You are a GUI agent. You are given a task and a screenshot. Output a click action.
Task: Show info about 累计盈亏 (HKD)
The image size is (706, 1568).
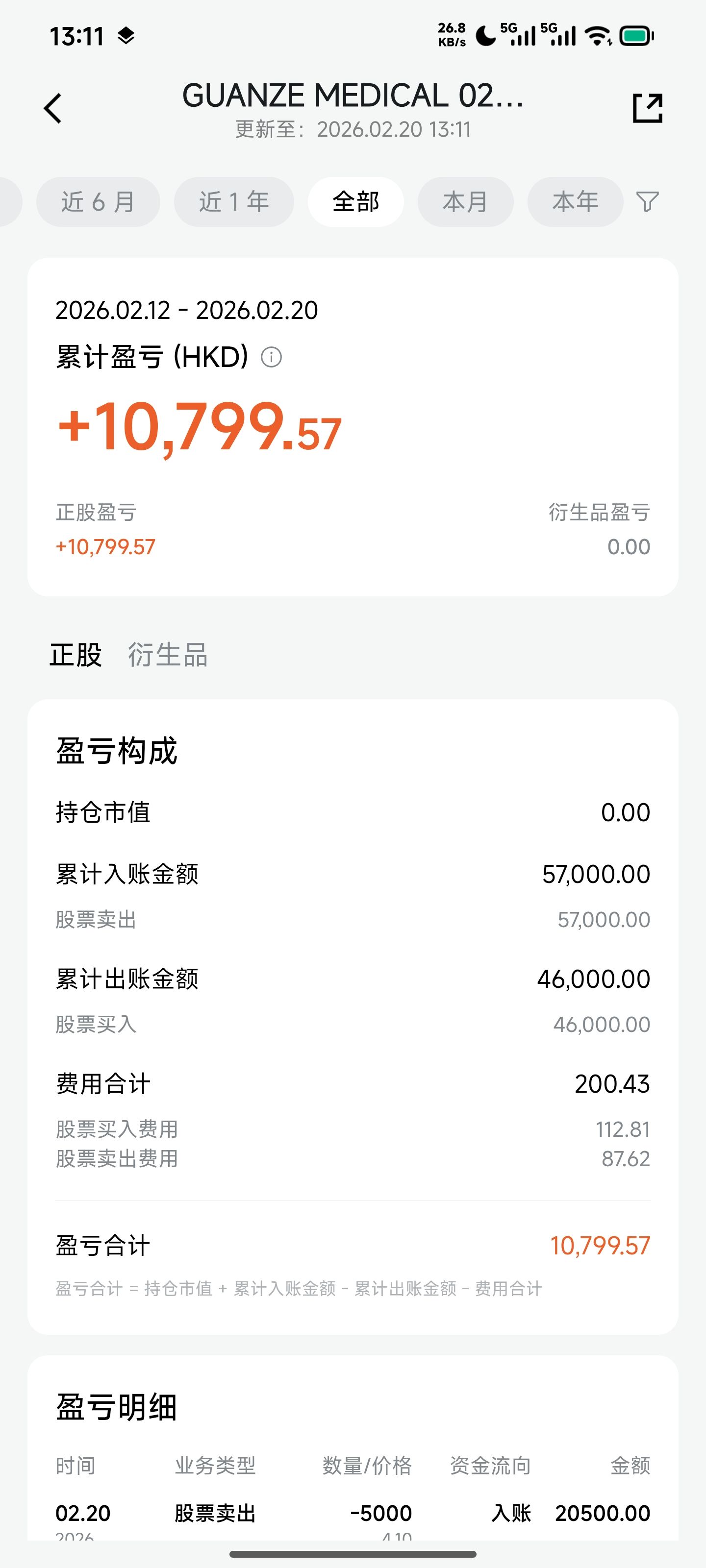click(271, 357)
